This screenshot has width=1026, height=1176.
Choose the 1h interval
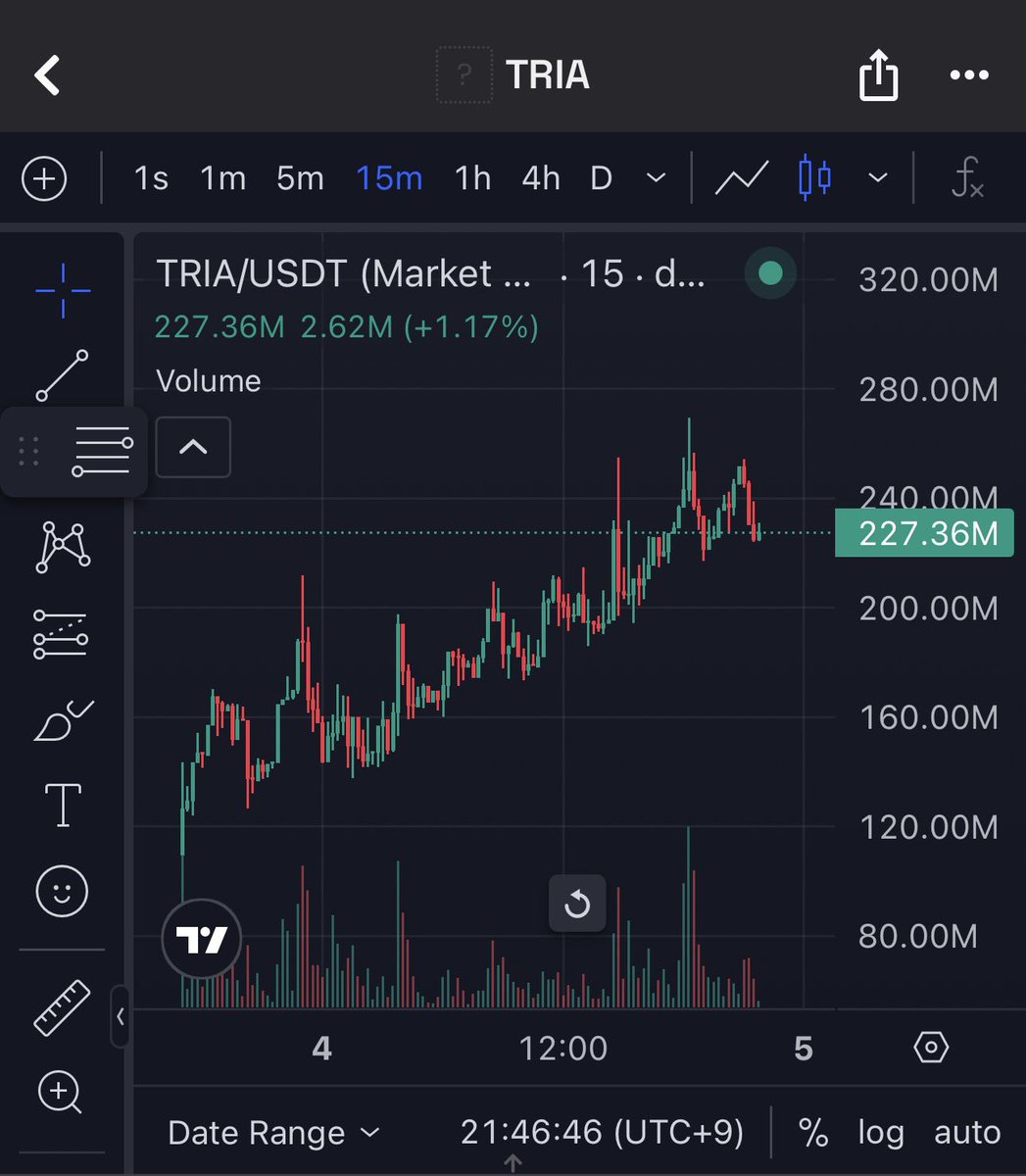(x=472, y=179)
